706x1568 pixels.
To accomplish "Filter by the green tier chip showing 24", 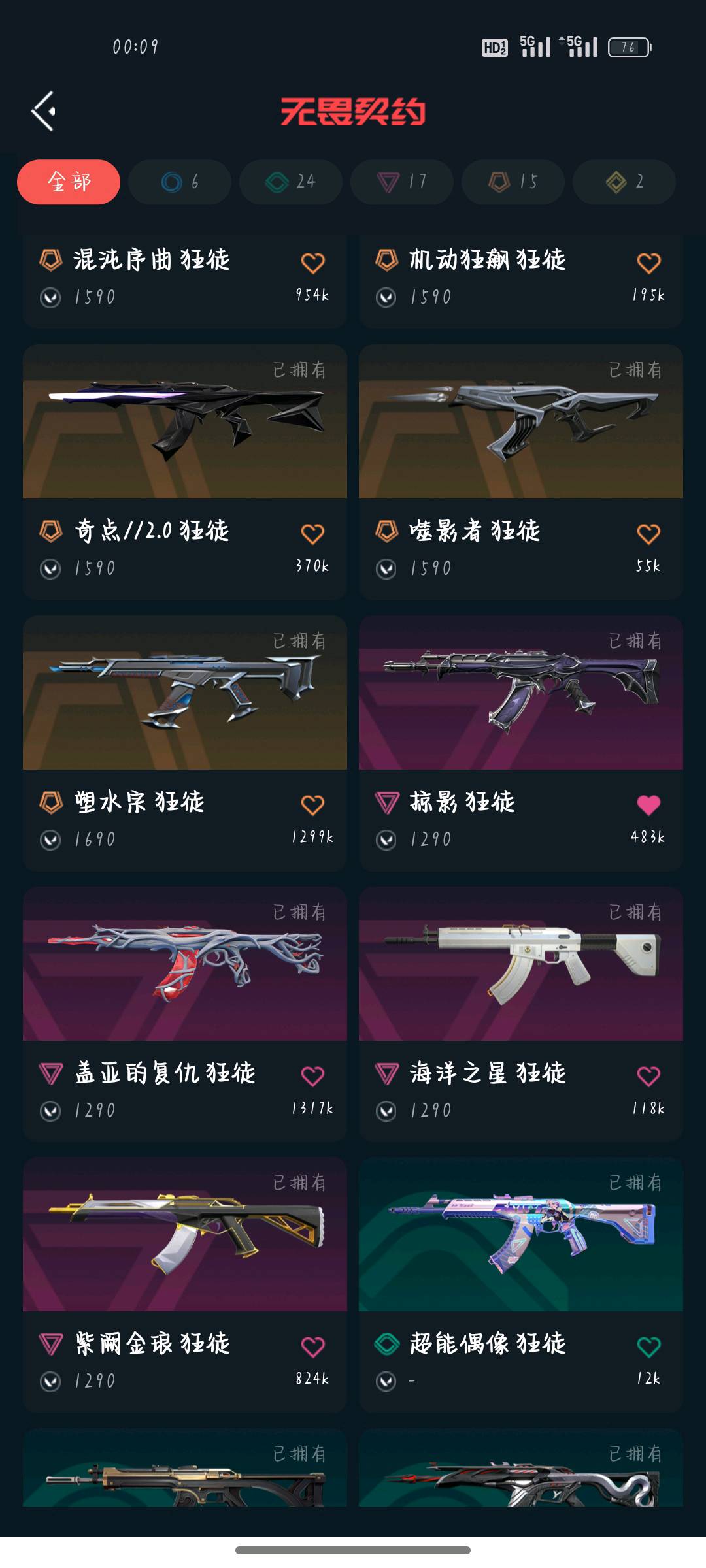I will (x=291, y=182).
